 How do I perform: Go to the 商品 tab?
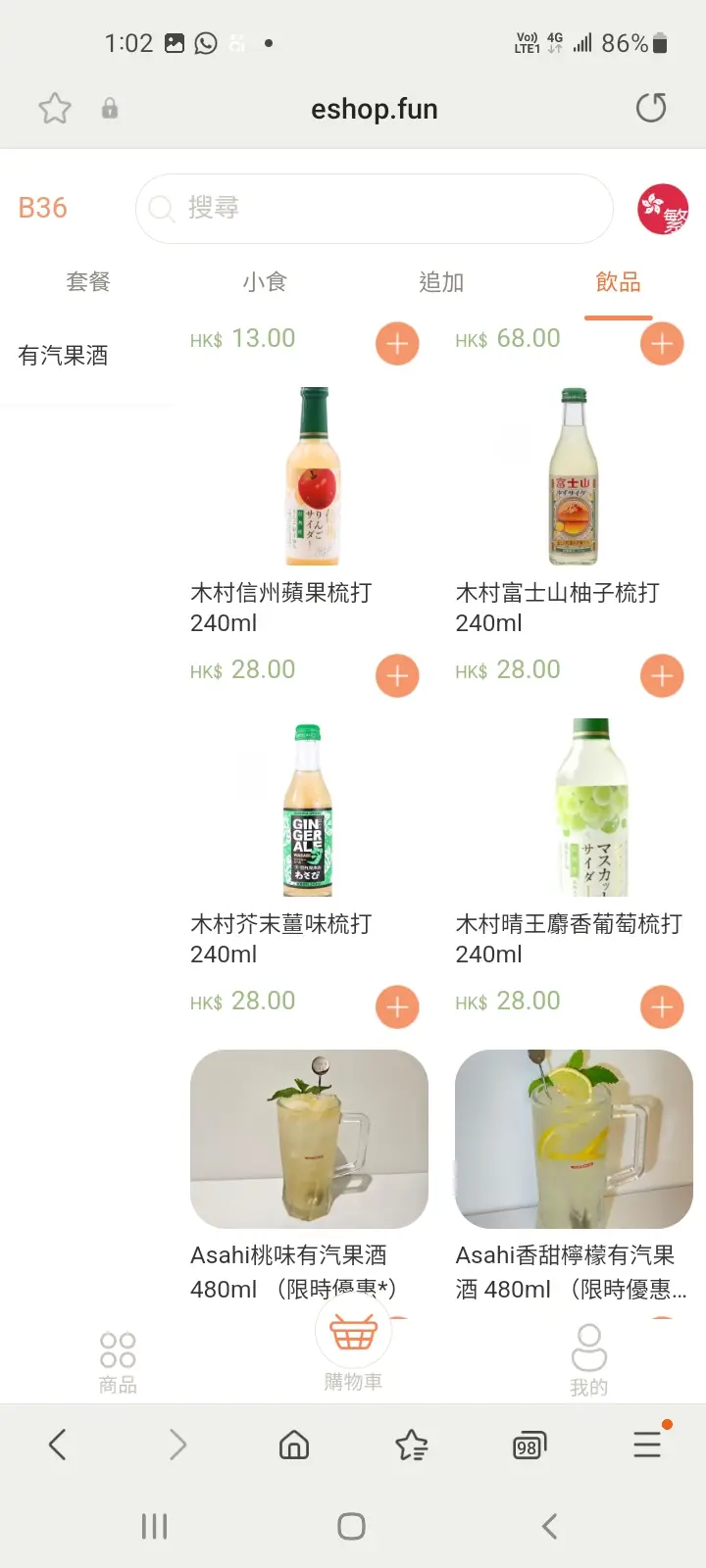pyautogui.click(x=118, y=1360)
